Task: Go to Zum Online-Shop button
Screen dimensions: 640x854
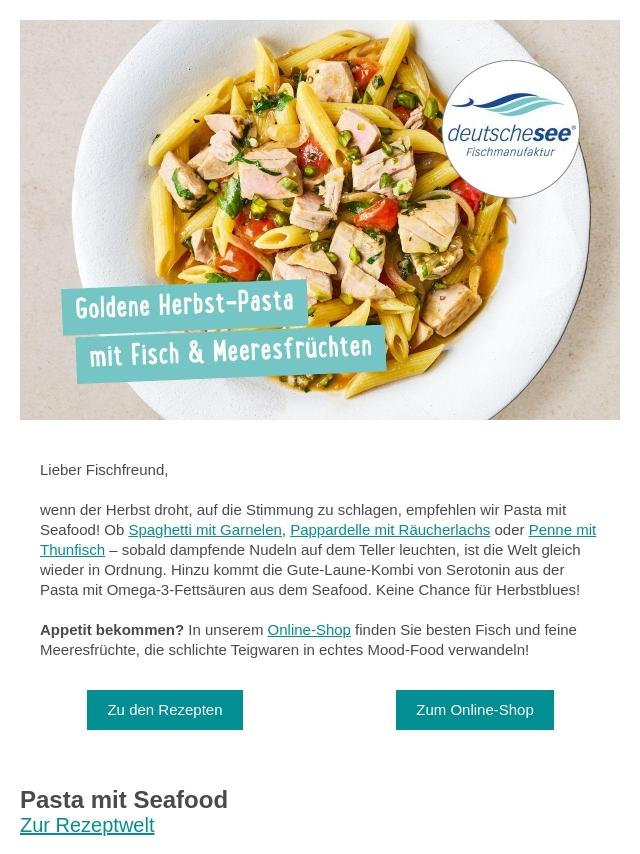Action: pos(475,710)
